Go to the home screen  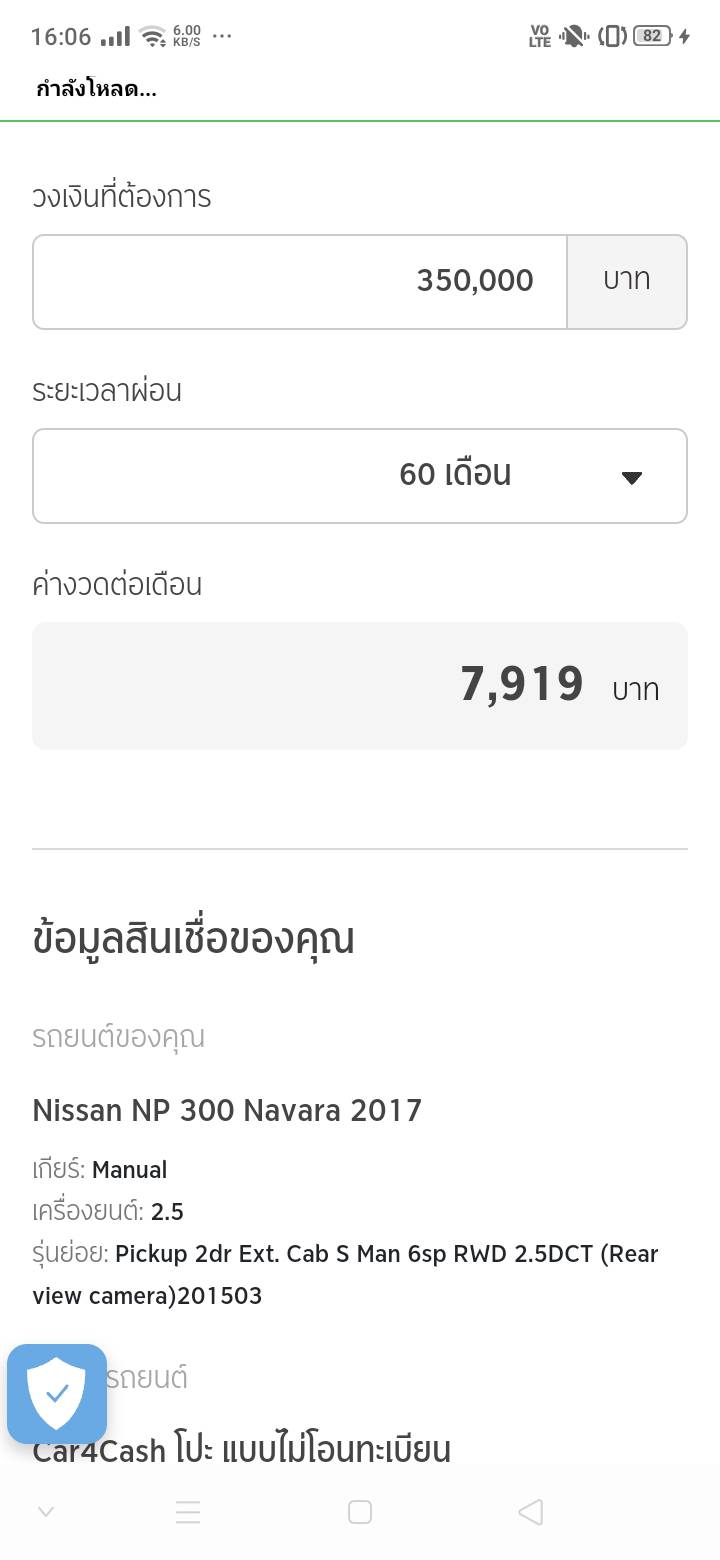click(x=360, y=1512)
